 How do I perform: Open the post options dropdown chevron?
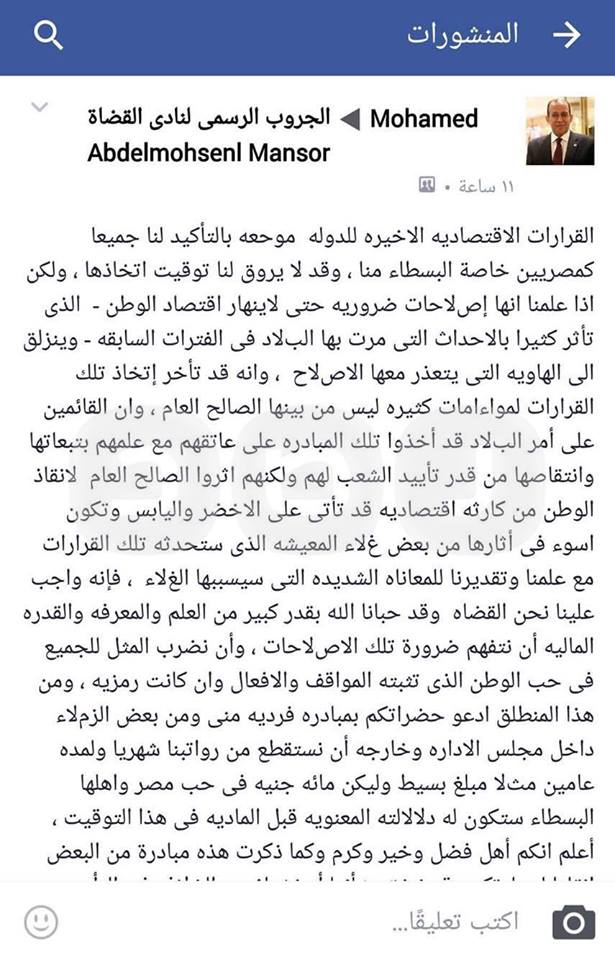tap(40, 108)
